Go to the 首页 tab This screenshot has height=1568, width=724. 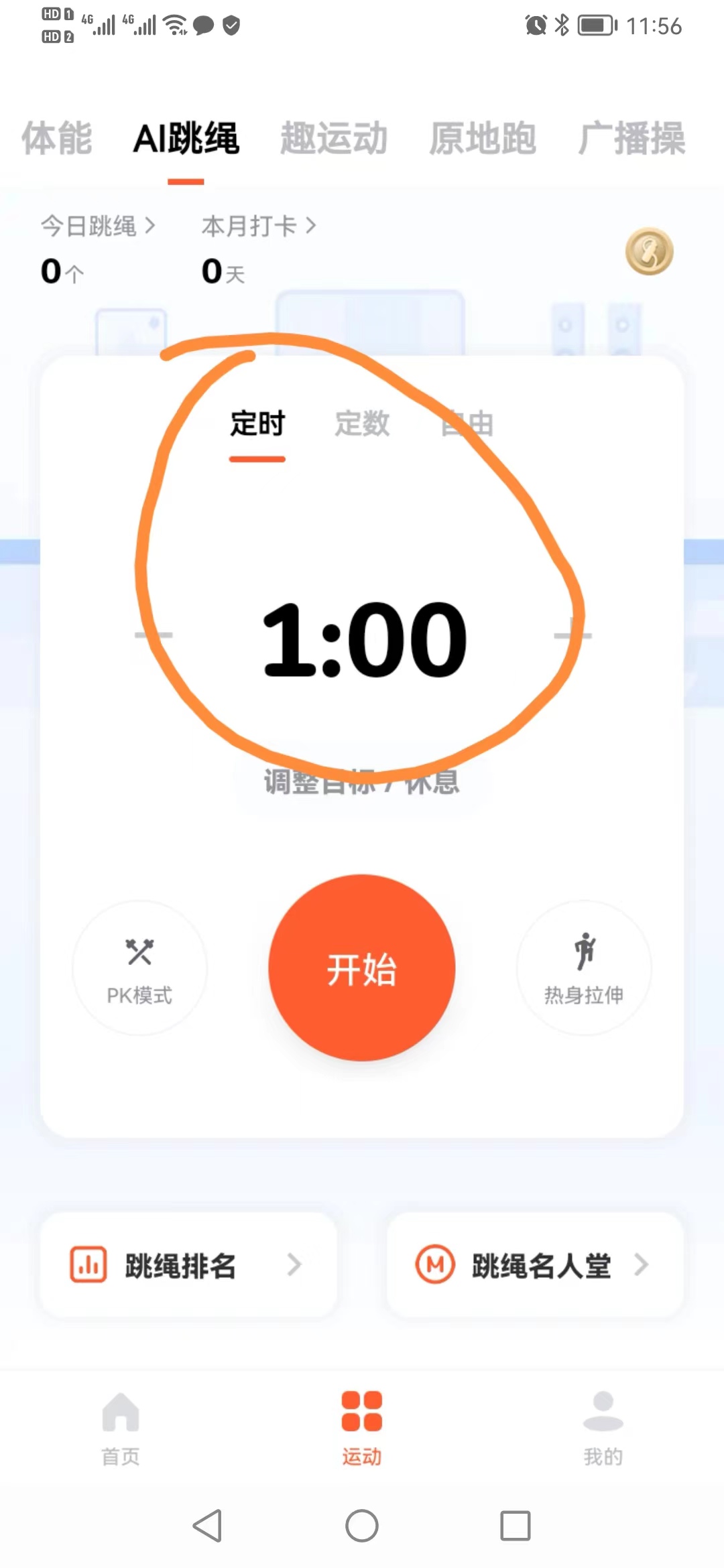121,1427
